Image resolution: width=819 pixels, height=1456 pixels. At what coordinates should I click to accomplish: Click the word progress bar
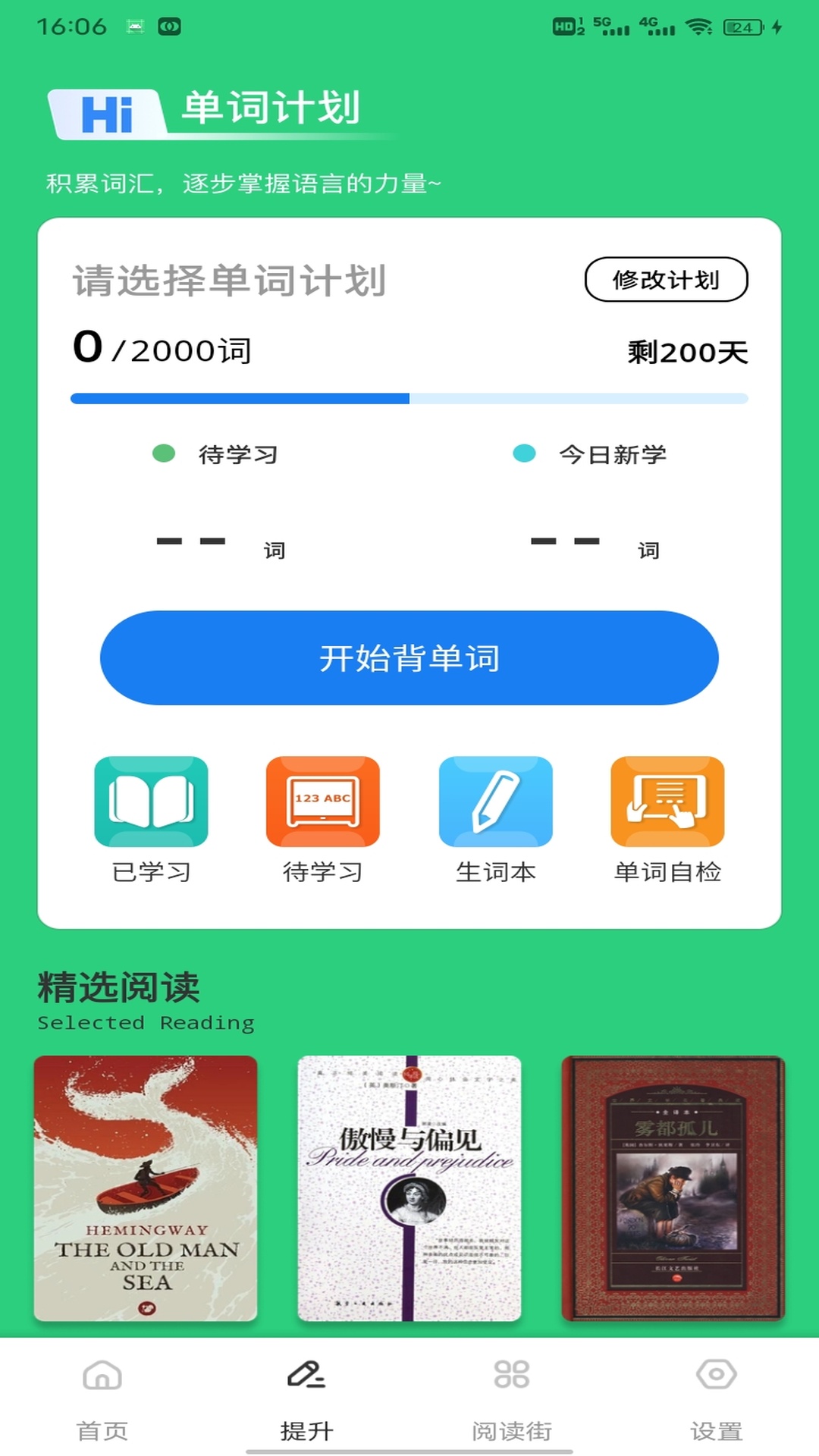click(x=409, y=396)
